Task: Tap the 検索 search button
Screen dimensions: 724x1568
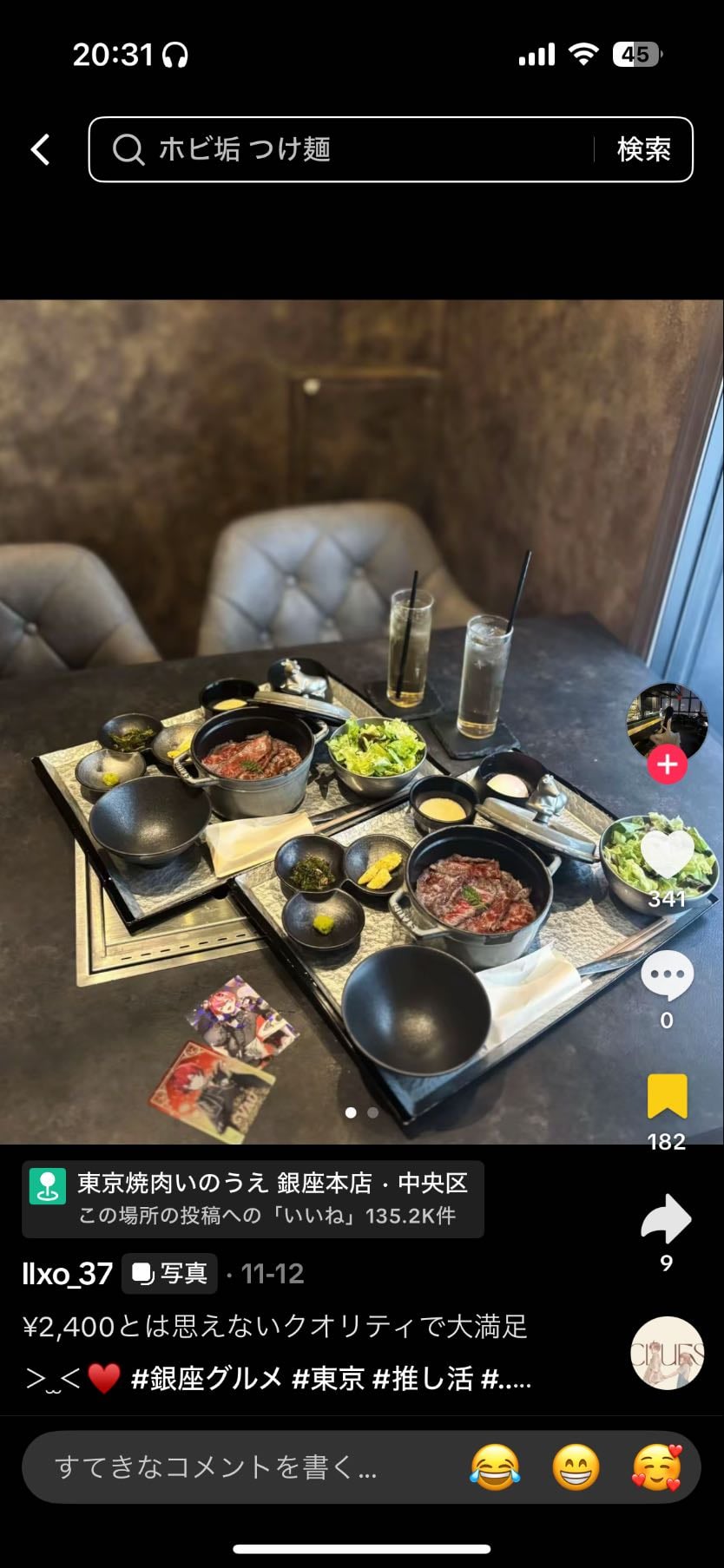Action: click(643, 149)
